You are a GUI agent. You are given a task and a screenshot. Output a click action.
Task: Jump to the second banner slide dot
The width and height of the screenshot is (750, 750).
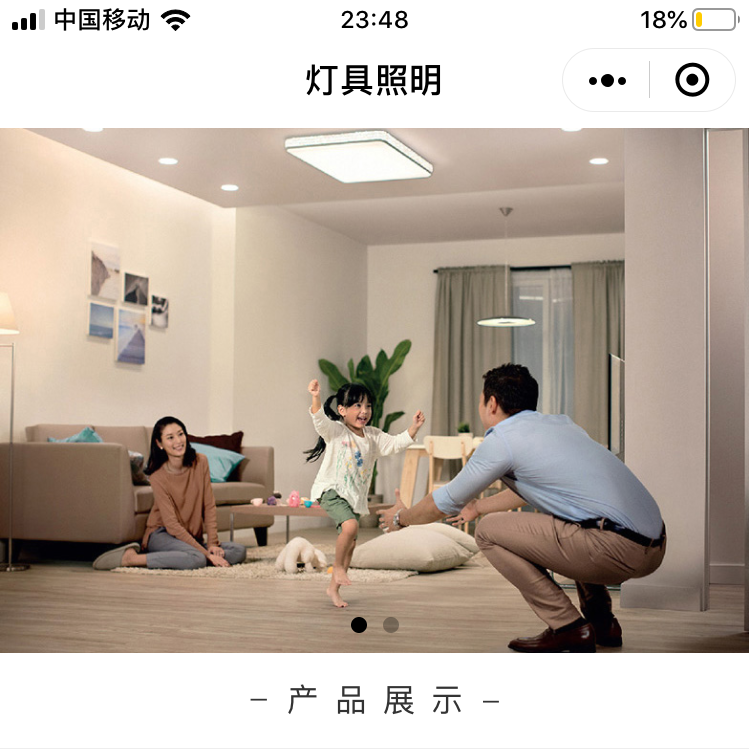point(391,625)
